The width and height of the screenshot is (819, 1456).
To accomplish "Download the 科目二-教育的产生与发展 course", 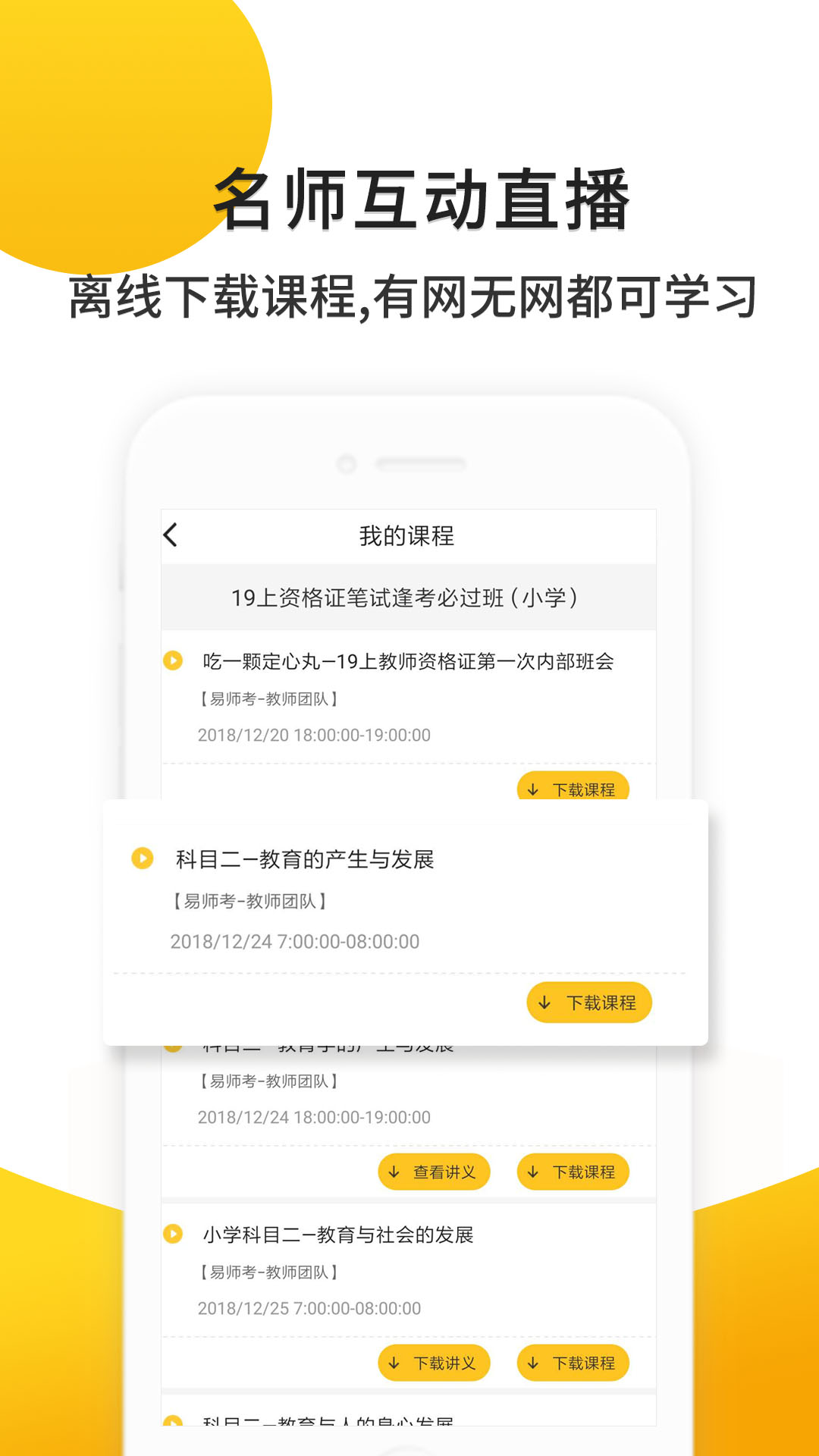I will (x=590, y=1002).
